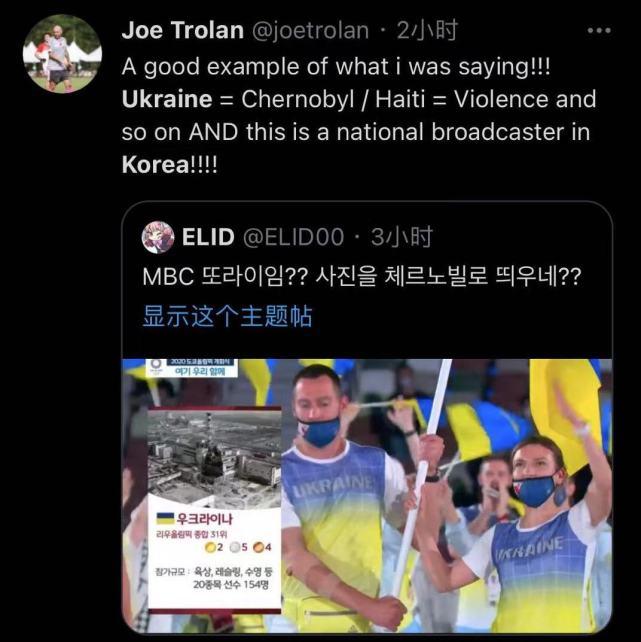Open Joe Trolan's profile picture

pyautogui.click(x=61, y=53)
